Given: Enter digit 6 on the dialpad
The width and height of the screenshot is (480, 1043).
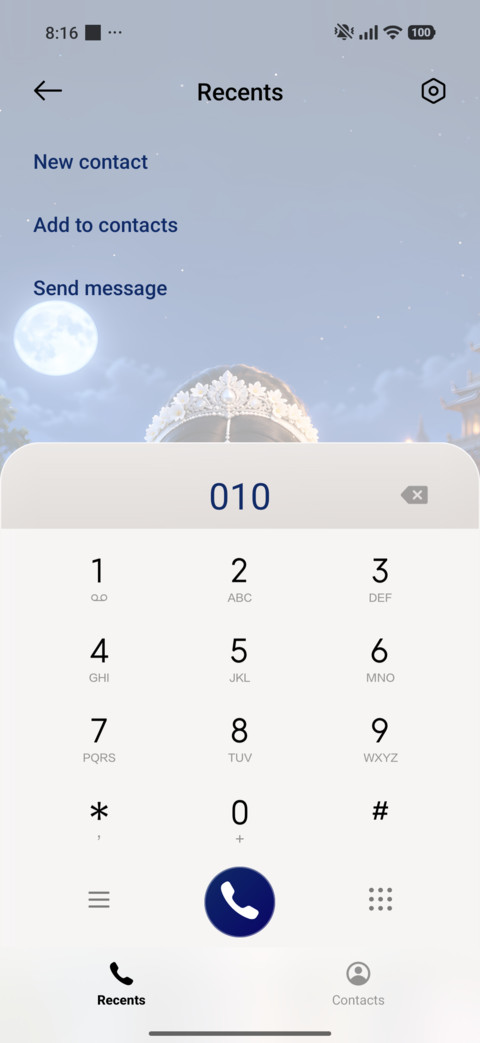Looking at the screenshot, I should [380, 659].
